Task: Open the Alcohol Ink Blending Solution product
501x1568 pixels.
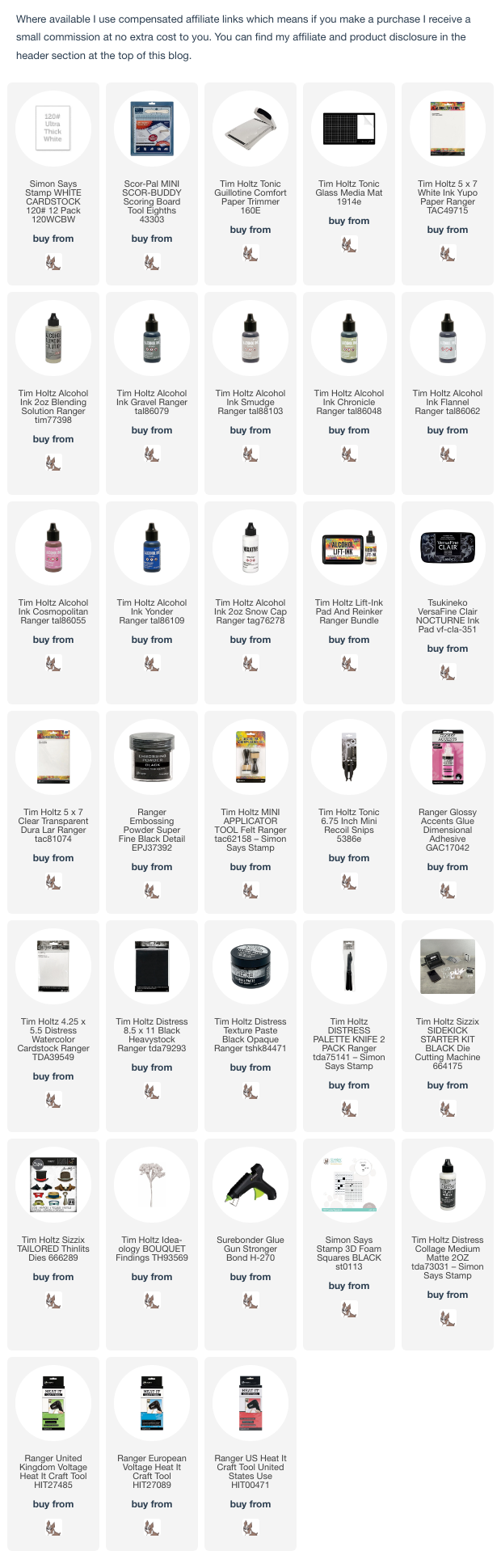Action: coord(53,338)
